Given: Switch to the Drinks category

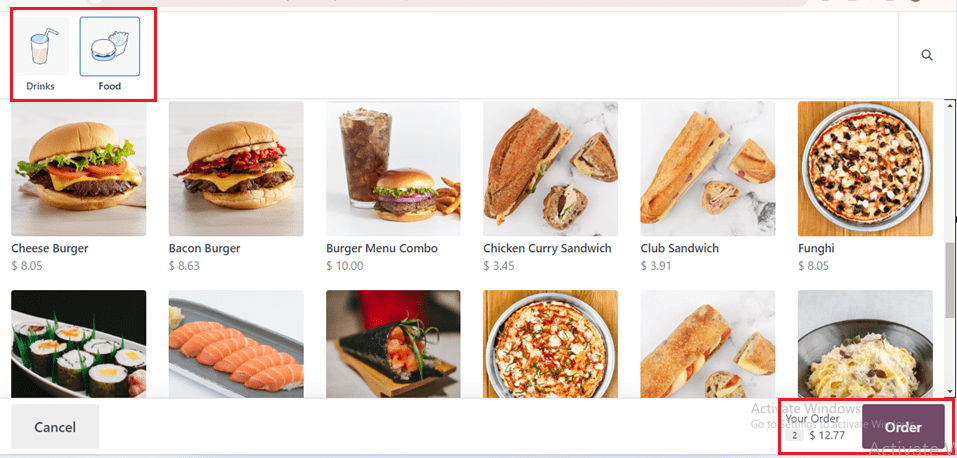Looking at the screenshot, I should click(41, 55).
